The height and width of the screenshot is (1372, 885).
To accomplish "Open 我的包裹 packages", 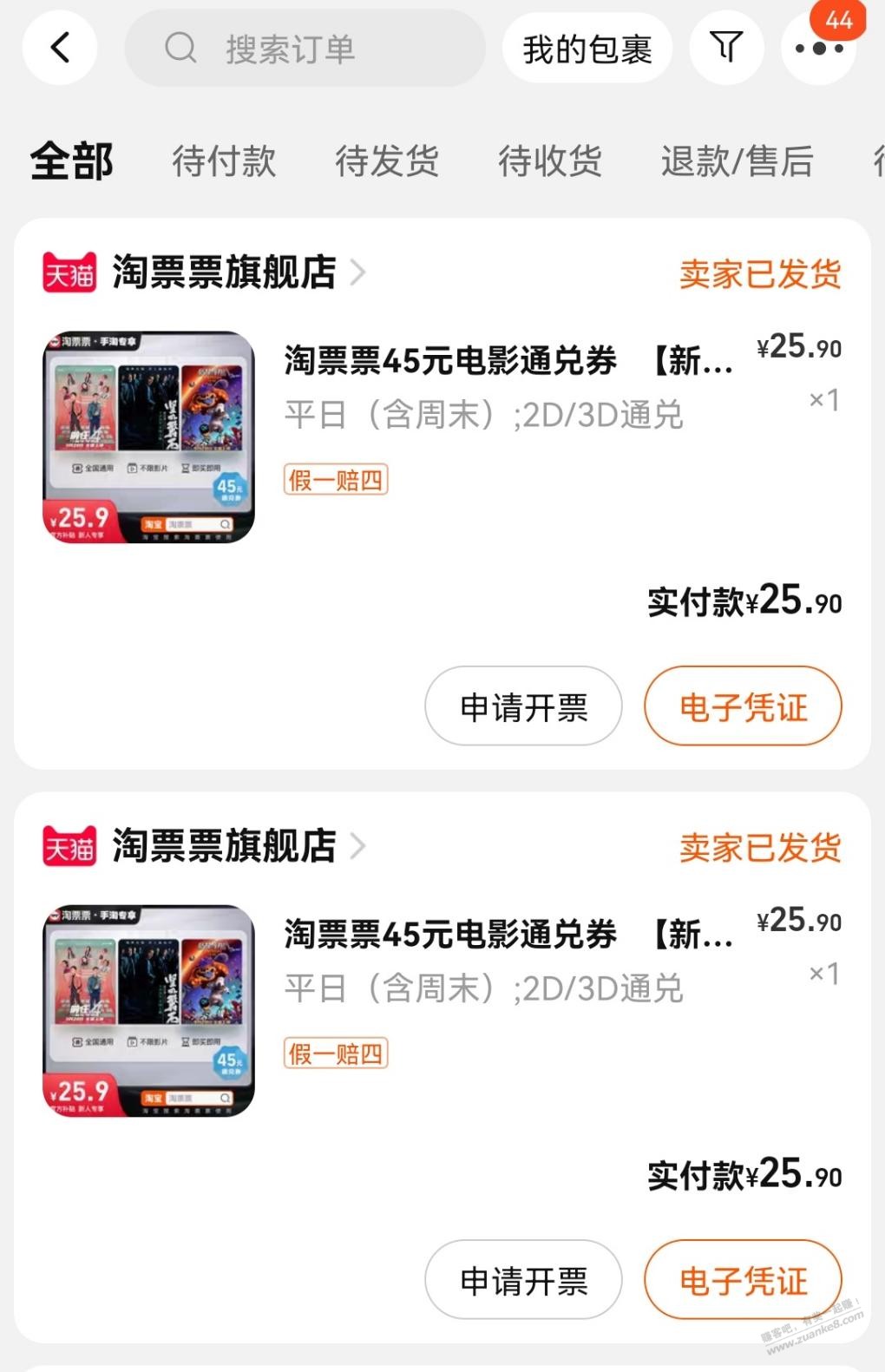I will pos(587,49).
